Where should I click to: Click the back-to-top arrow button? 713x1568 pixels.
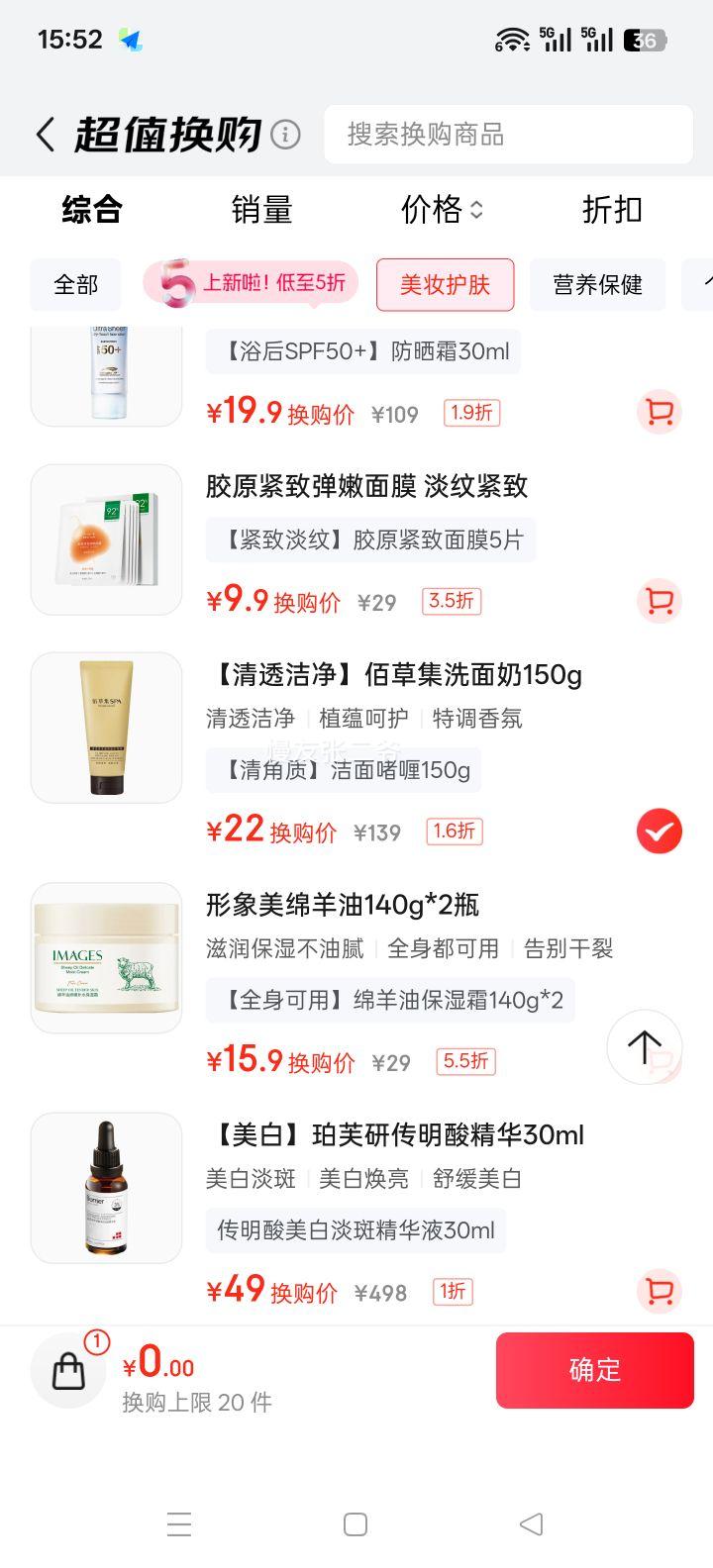coord(644,1046)
